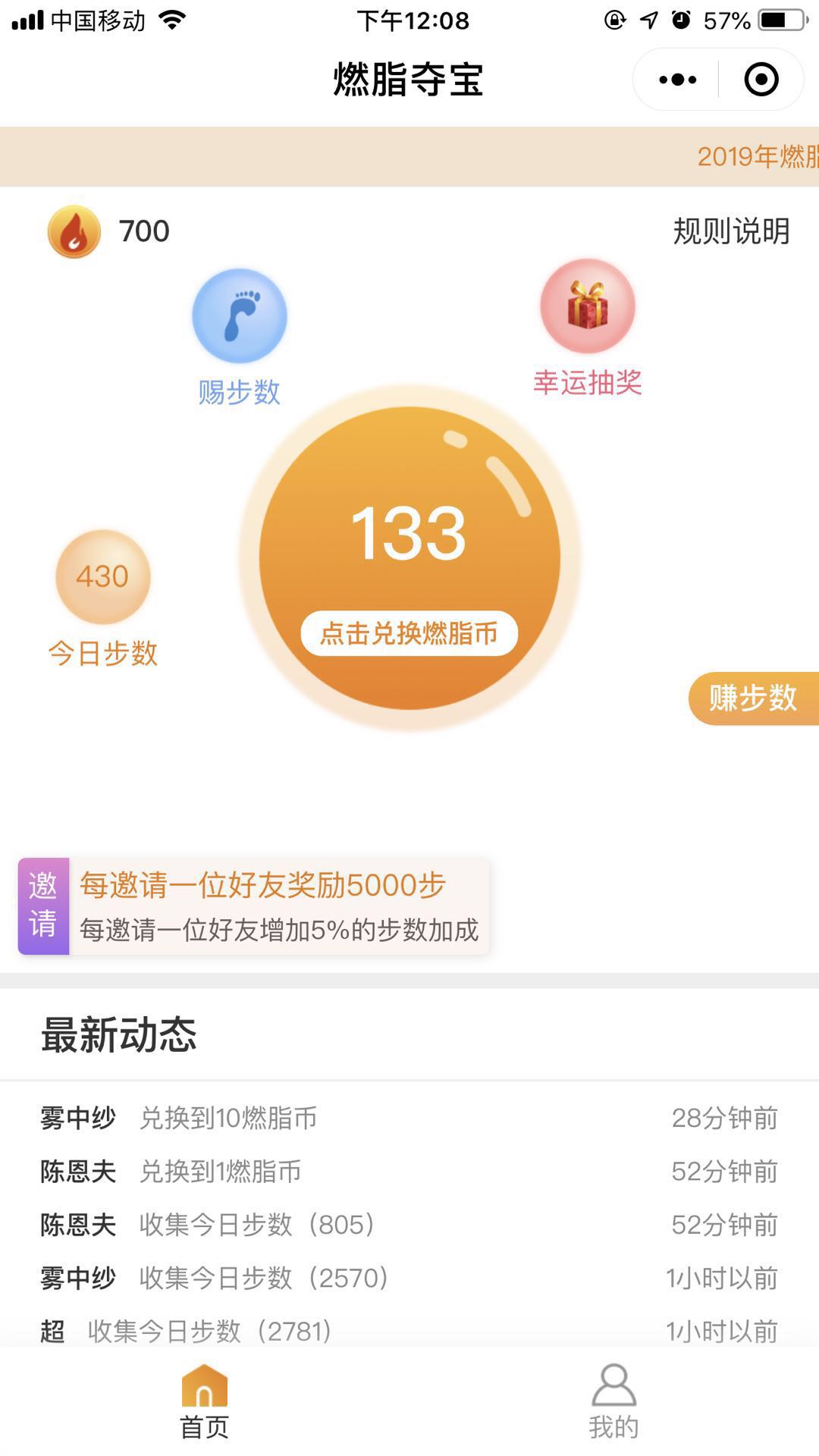Close the mini program via circle icon

pyautogui.click(x=761, y=80)
